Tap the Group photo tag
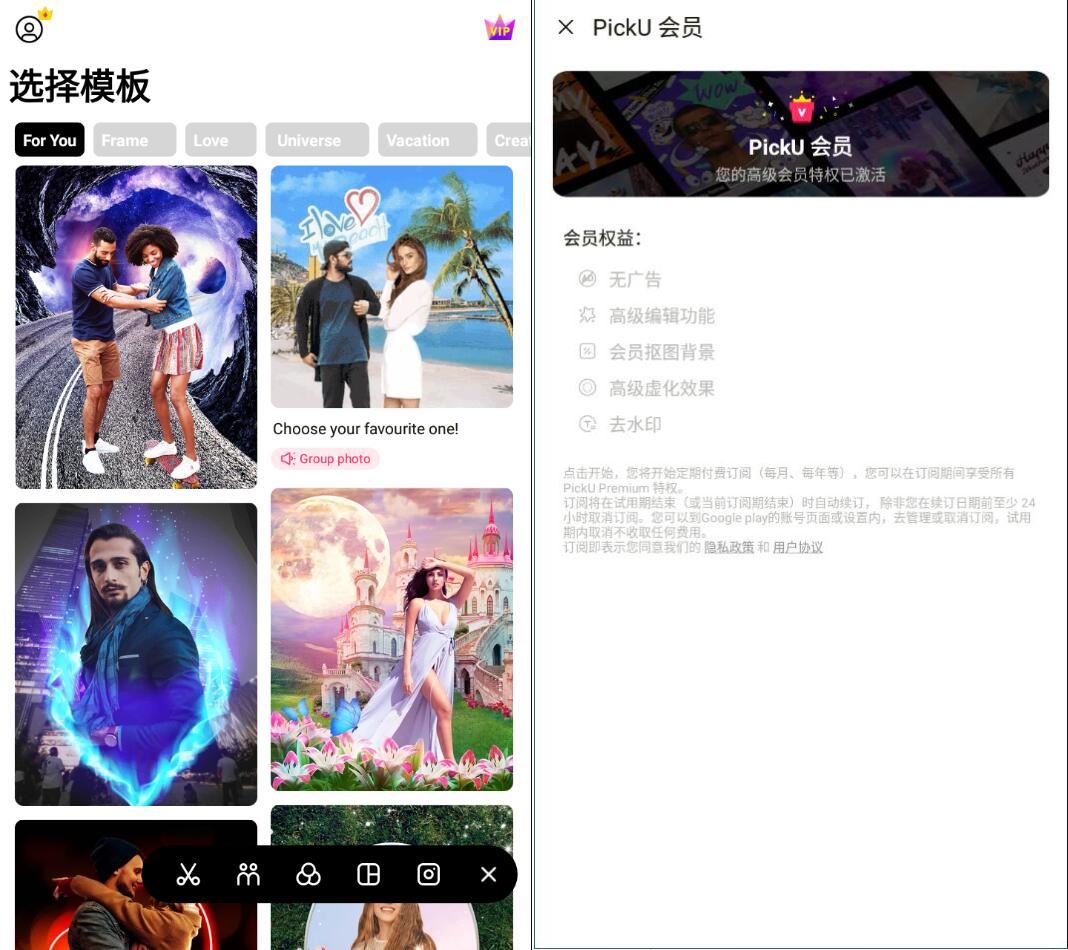Screen dimensions: 1068x950 [x=326, y=459]
